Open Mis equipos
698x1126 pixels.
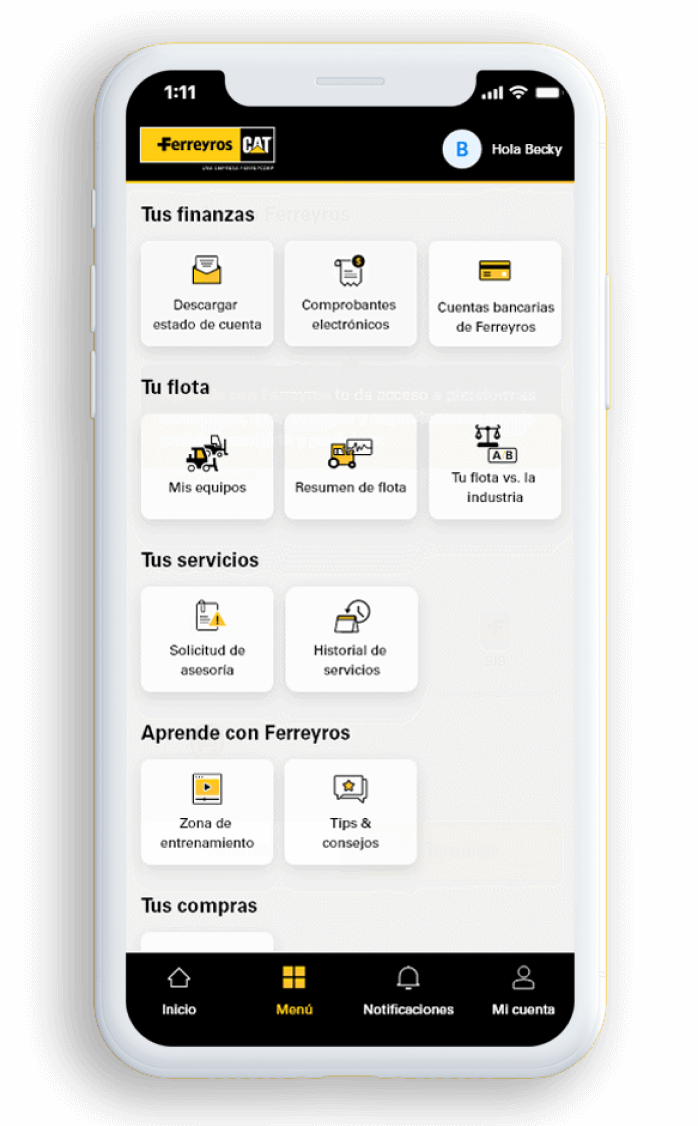click(207, 467)
